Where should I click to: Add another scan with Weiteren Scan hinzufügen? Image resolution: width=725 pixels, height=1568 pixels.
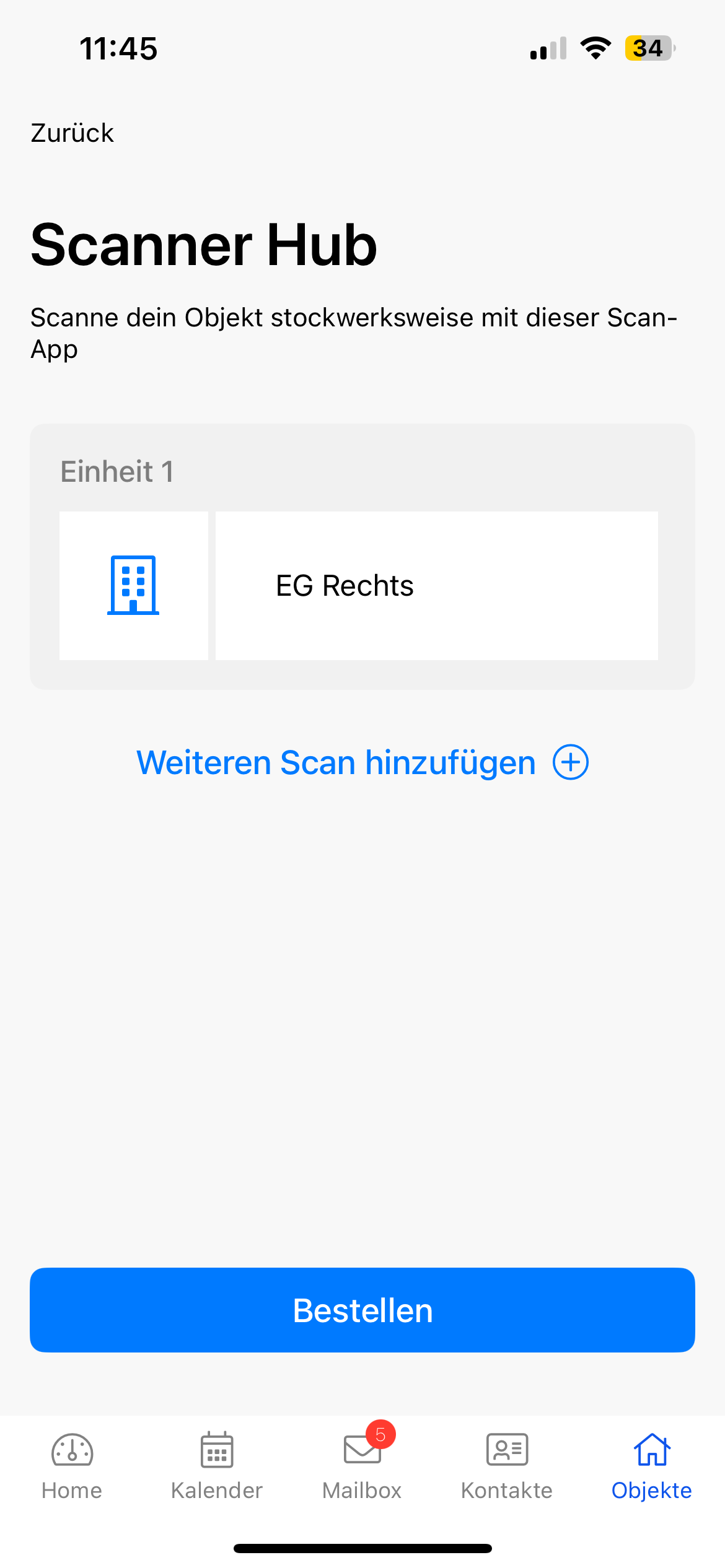click(362, 762)
